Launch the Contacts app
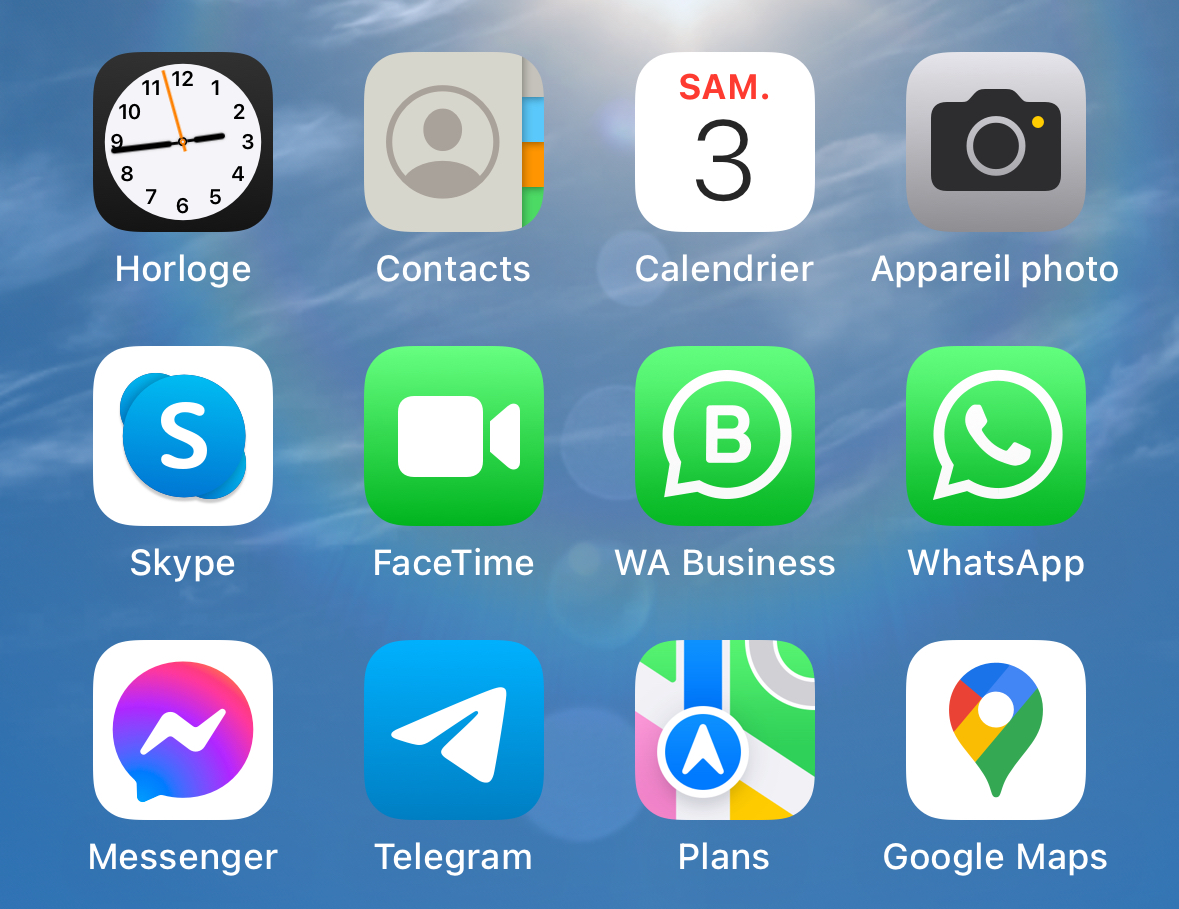The image size is (1179, 909). [x=454, y=142]
